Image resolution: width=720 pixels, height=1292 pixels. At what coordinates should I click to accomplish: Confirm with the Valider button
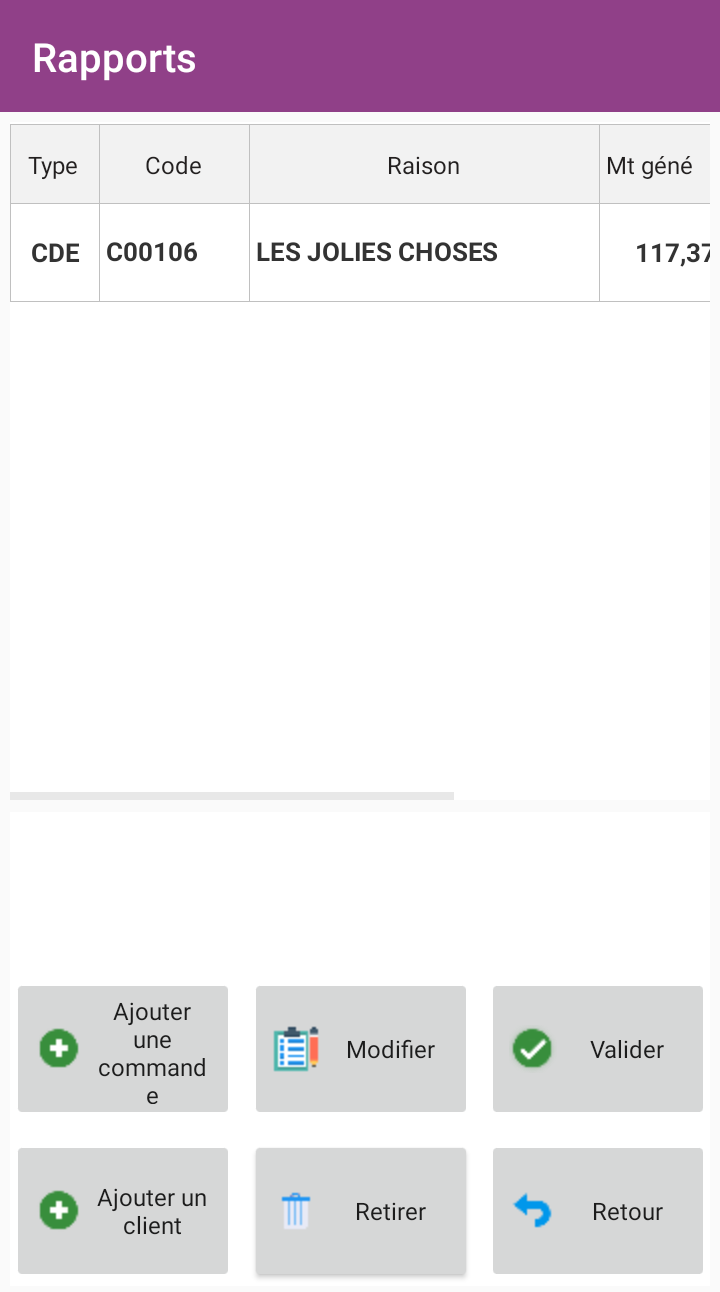[598, 1049]
